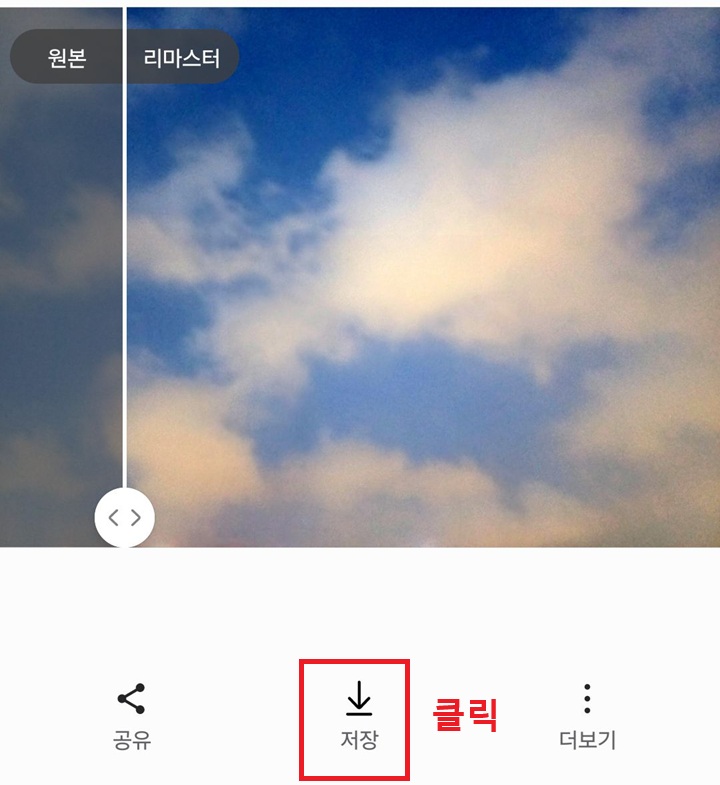This screenshot has width=720, height=785.
Task: Click the download arrow inside the red box
Action: pyautogui.click(x=359, y=697)
